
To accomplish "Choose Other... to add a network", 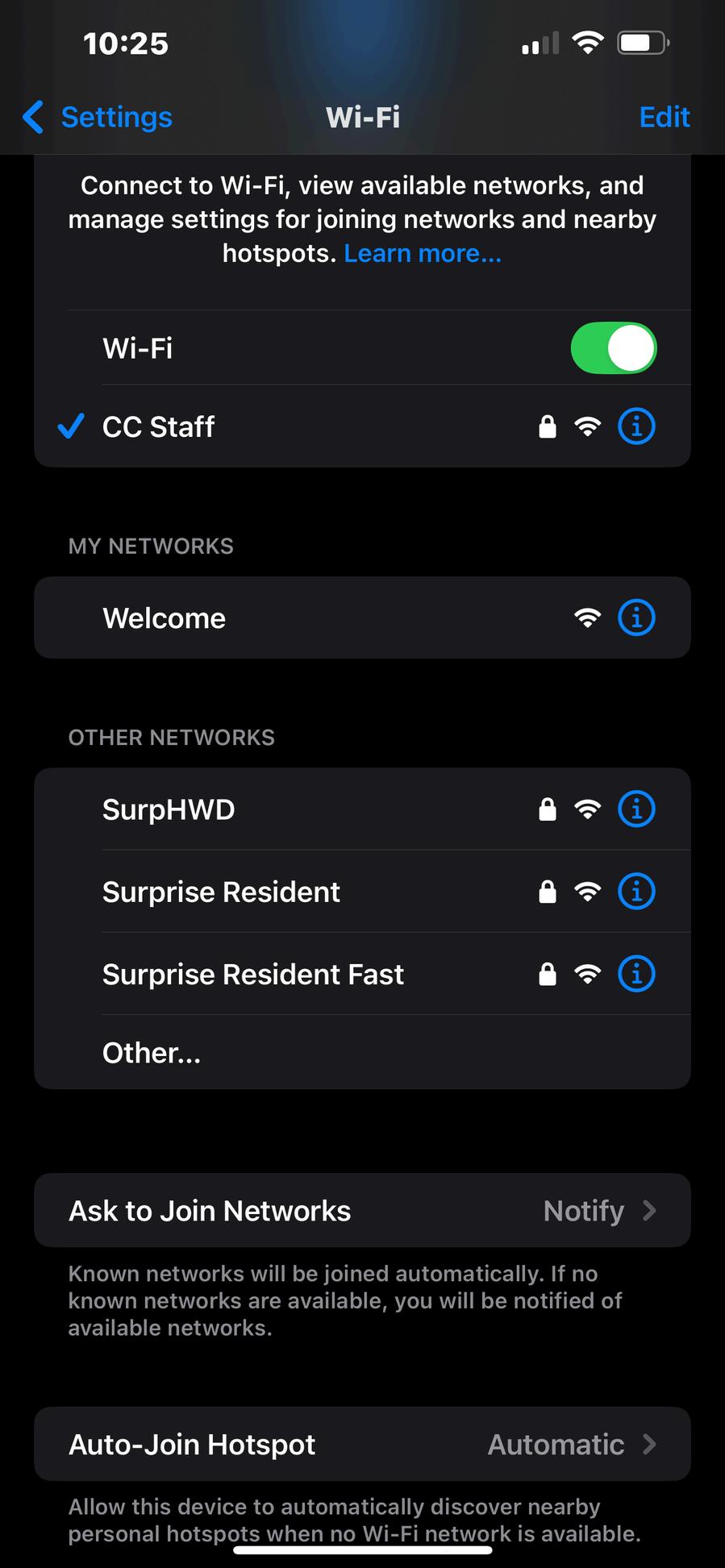I will tap(152, 1053).
